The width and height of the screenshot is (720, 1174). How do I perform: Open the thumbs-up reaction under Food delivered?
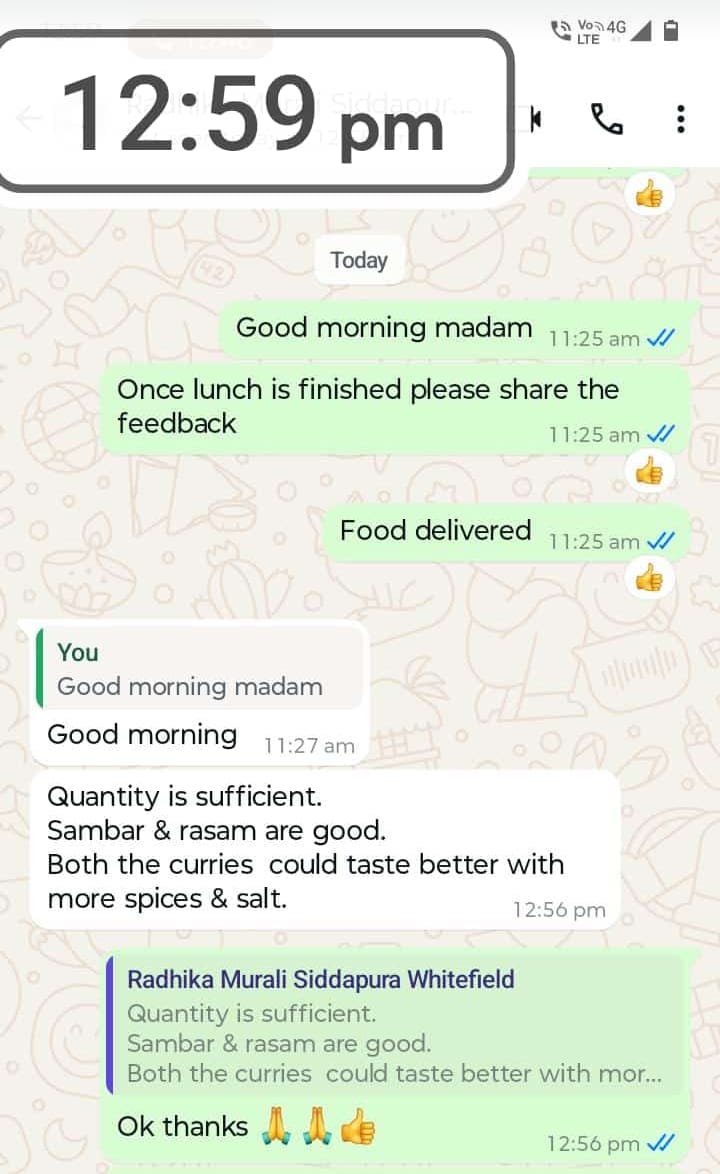[x=649, y=577]
